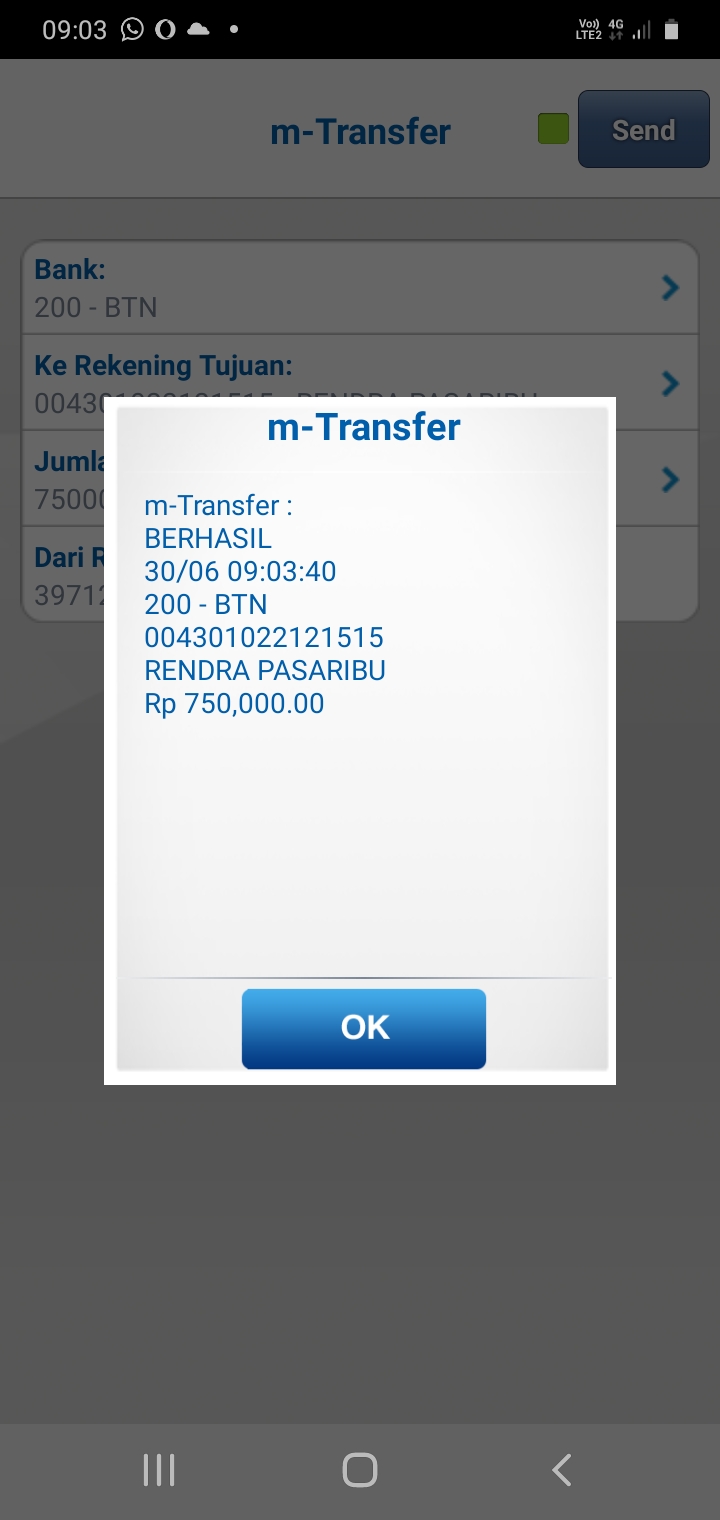Confirm the m-Transfer dialog with OK
This screenshot has height=1520, width=720.
click(364, 1028)
